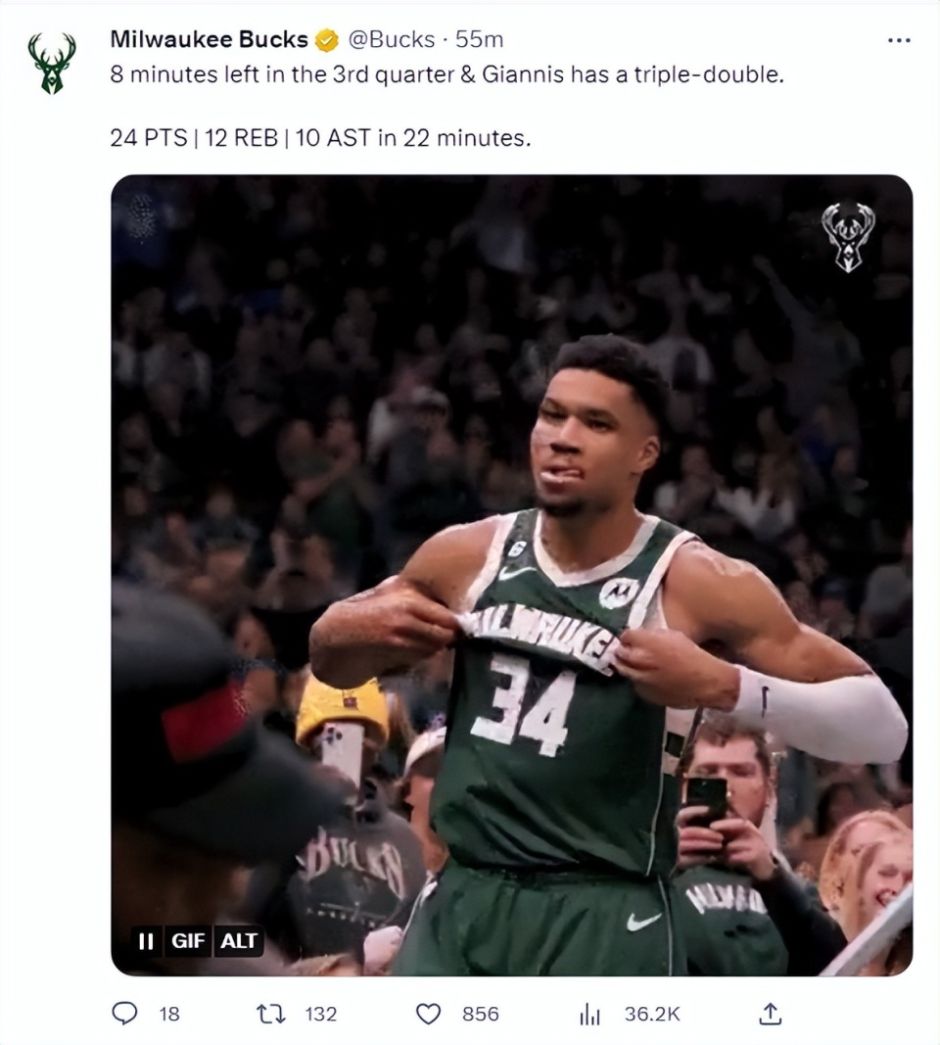Image resolution: width=940 pixels, height=1045 pixels.
Task: Reply to the Bucks tweet
Action: click(x=124, y=1014)
